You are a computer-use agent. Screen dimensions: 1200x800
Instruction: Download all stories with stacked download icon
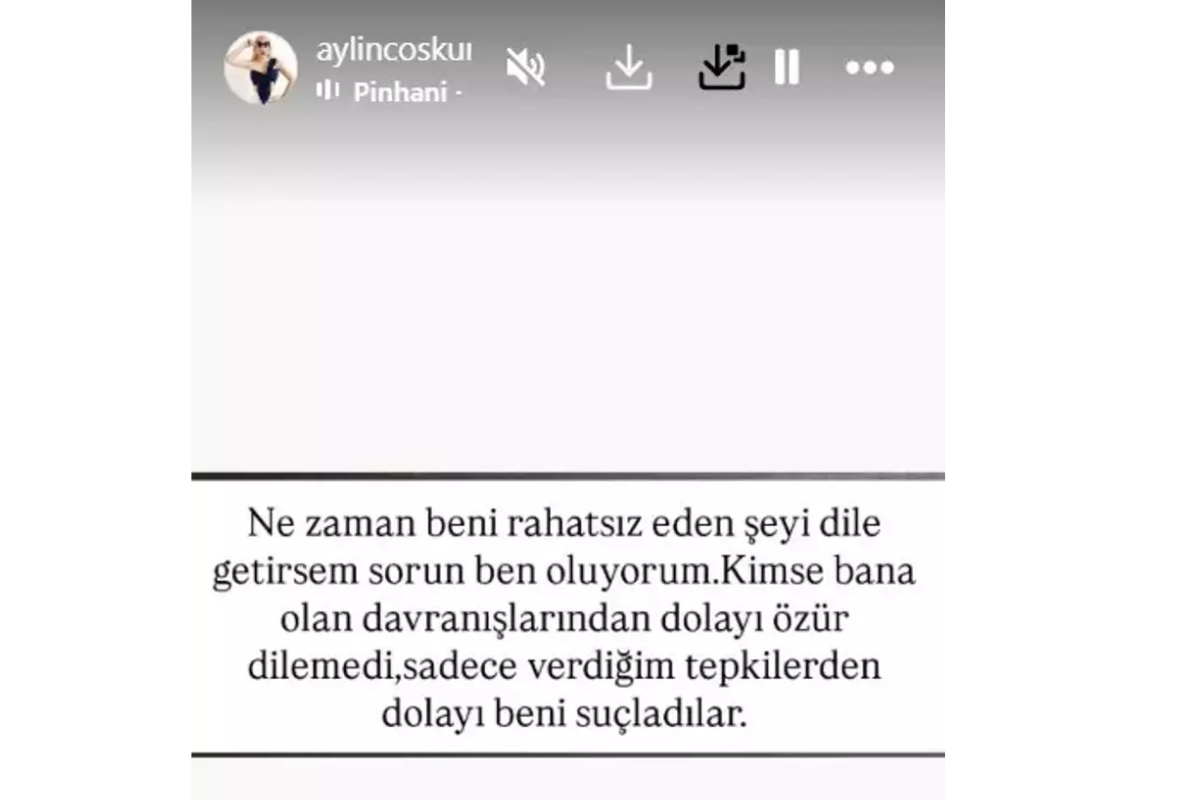point(722,67)
